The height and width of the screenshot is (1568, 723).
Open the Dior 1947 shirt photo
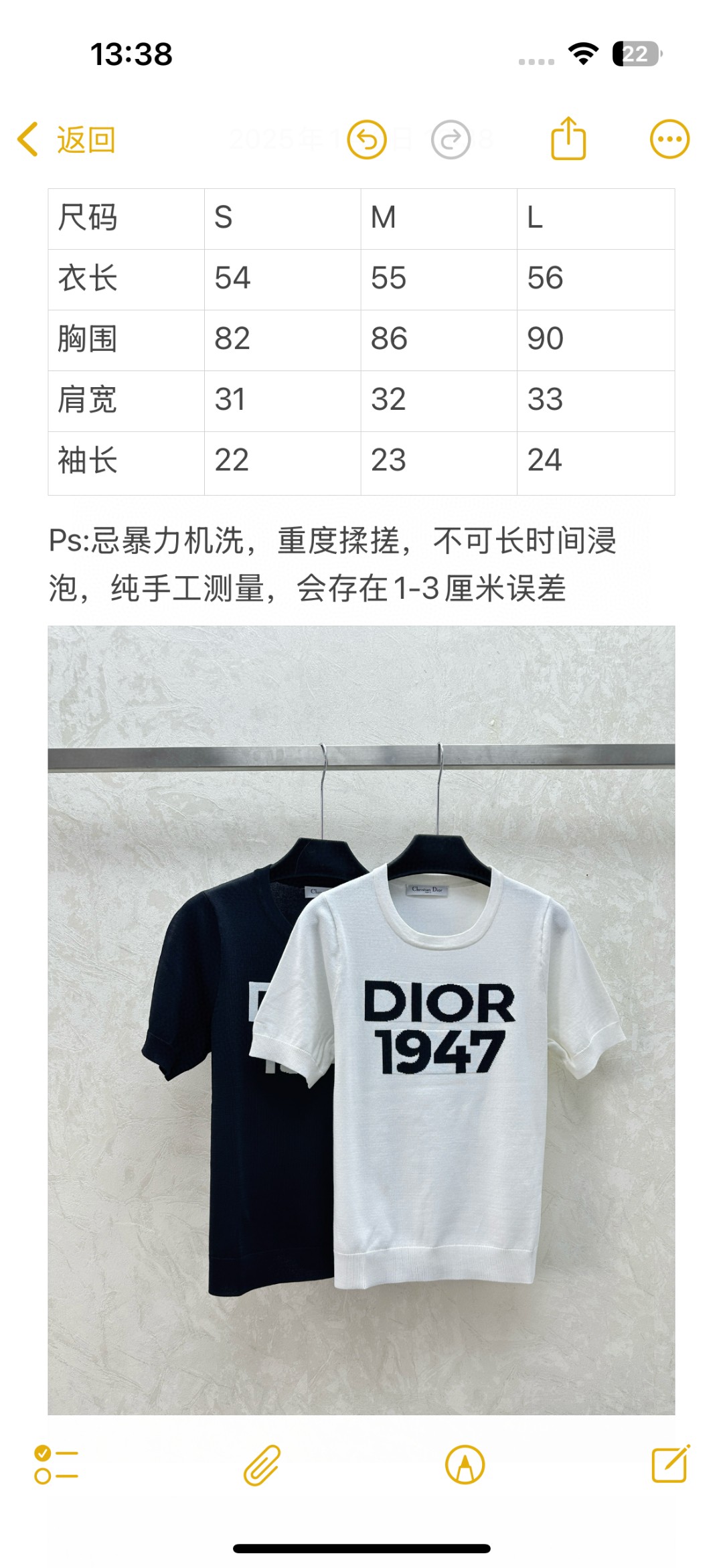pyautogui.click(x=361, y=1018)
